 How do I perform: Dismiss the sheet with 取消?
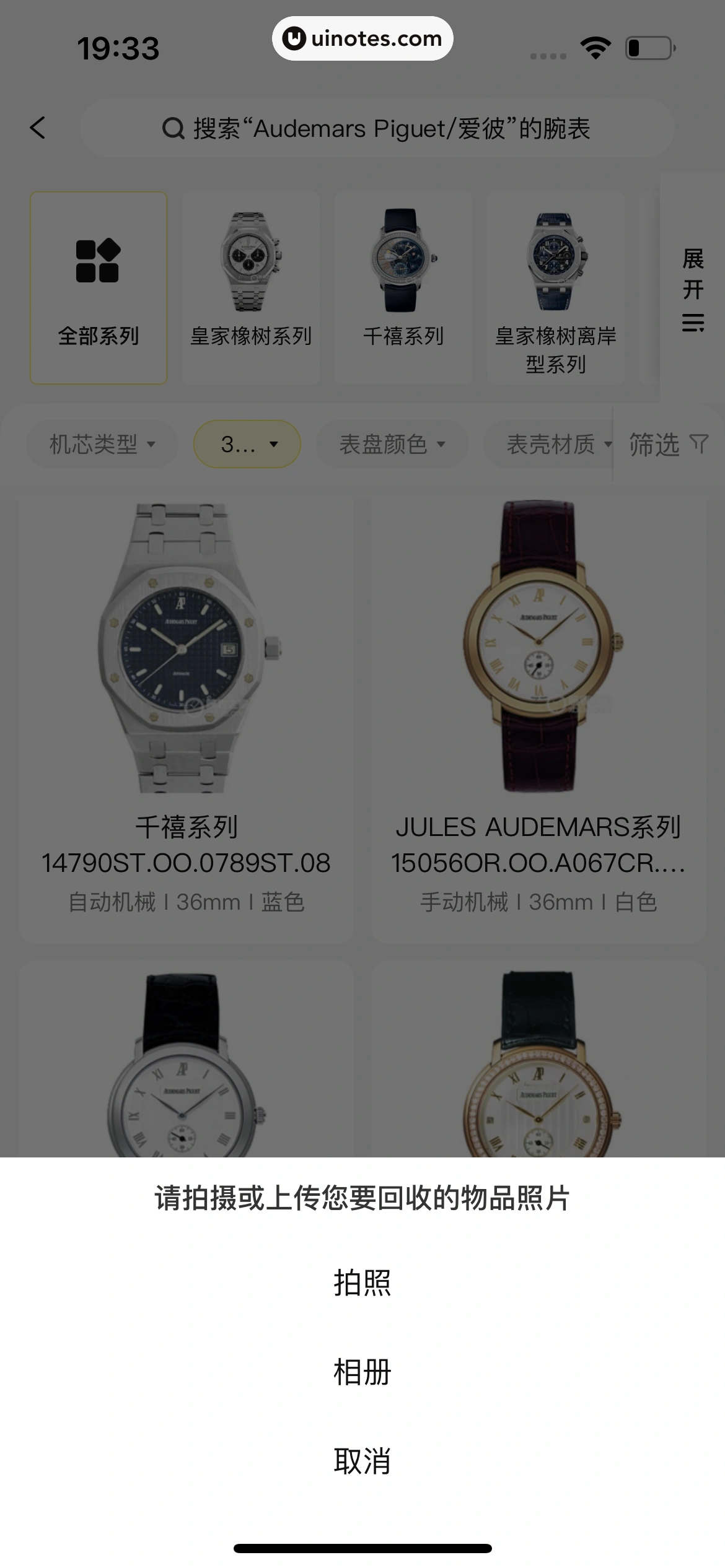(x=362, y=1461)
